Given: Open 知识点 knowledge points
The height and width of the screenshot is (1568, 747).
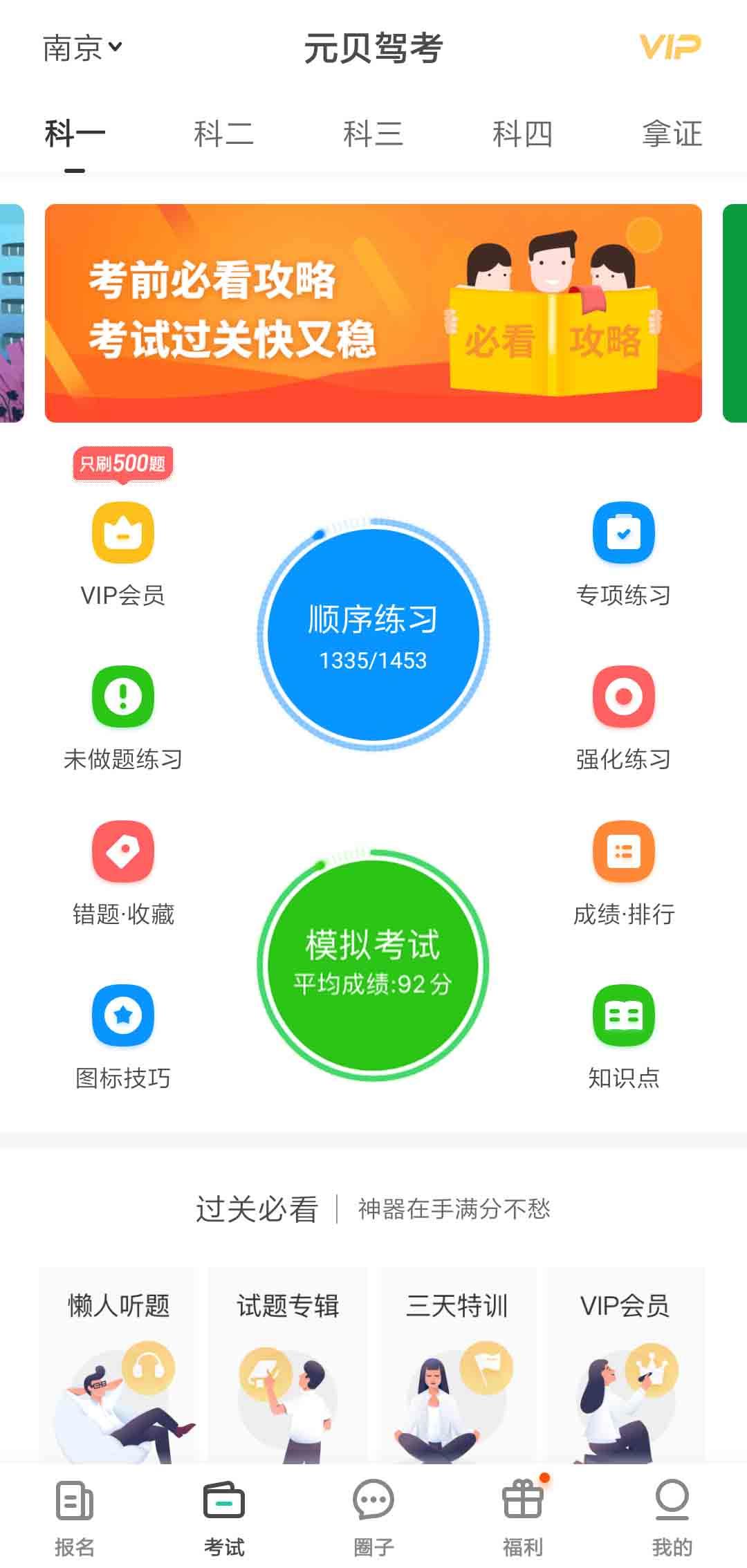Looking at the screenshot, I should tap(623, 1035).
